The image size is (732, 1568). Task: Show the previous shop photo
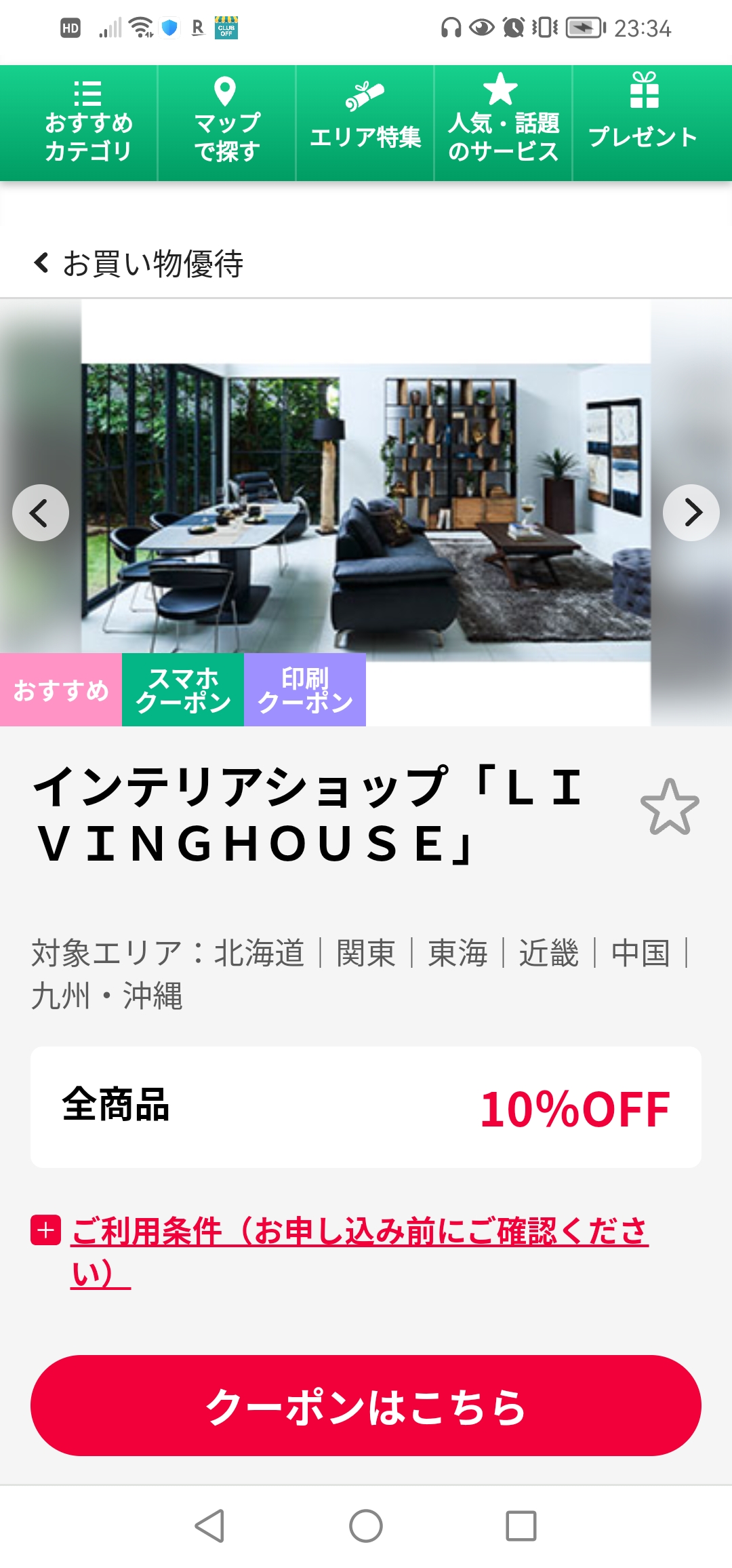pyautogui.click(x=41, y=513)
